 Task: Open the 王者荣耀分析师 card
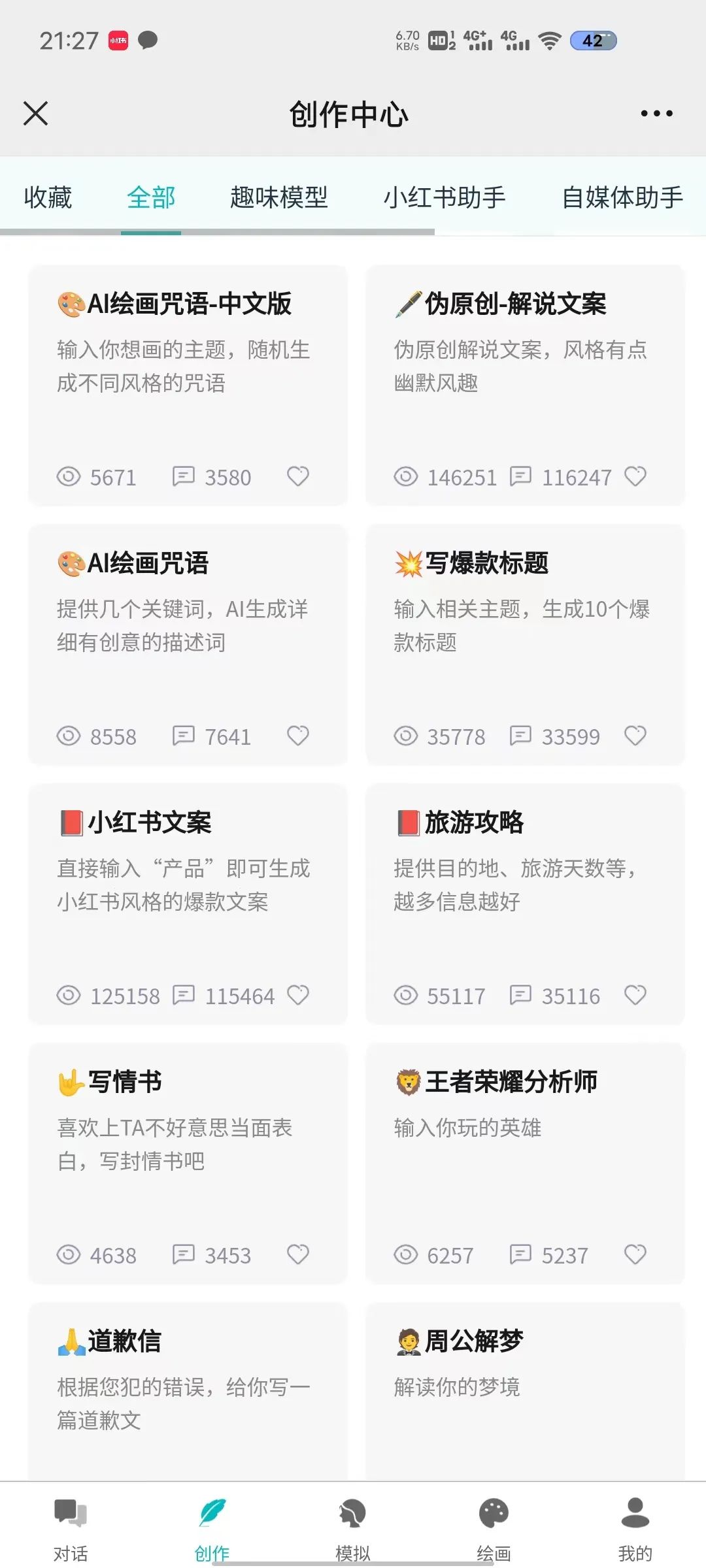pos(525,1163)
